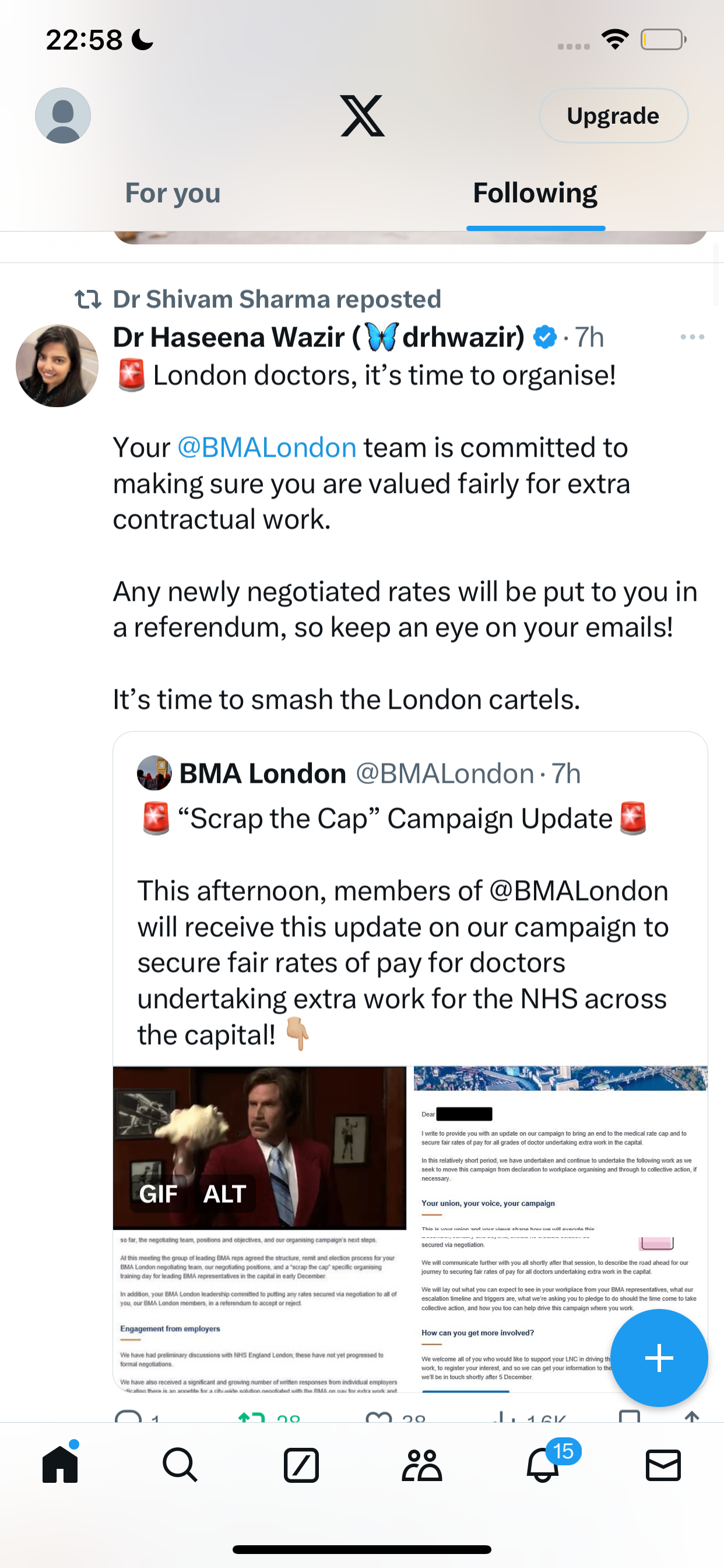This screenshot has height=1568, width=724.
Task: Open Dr Haseena Wazir's profile picture
Action: coord(57,366)
